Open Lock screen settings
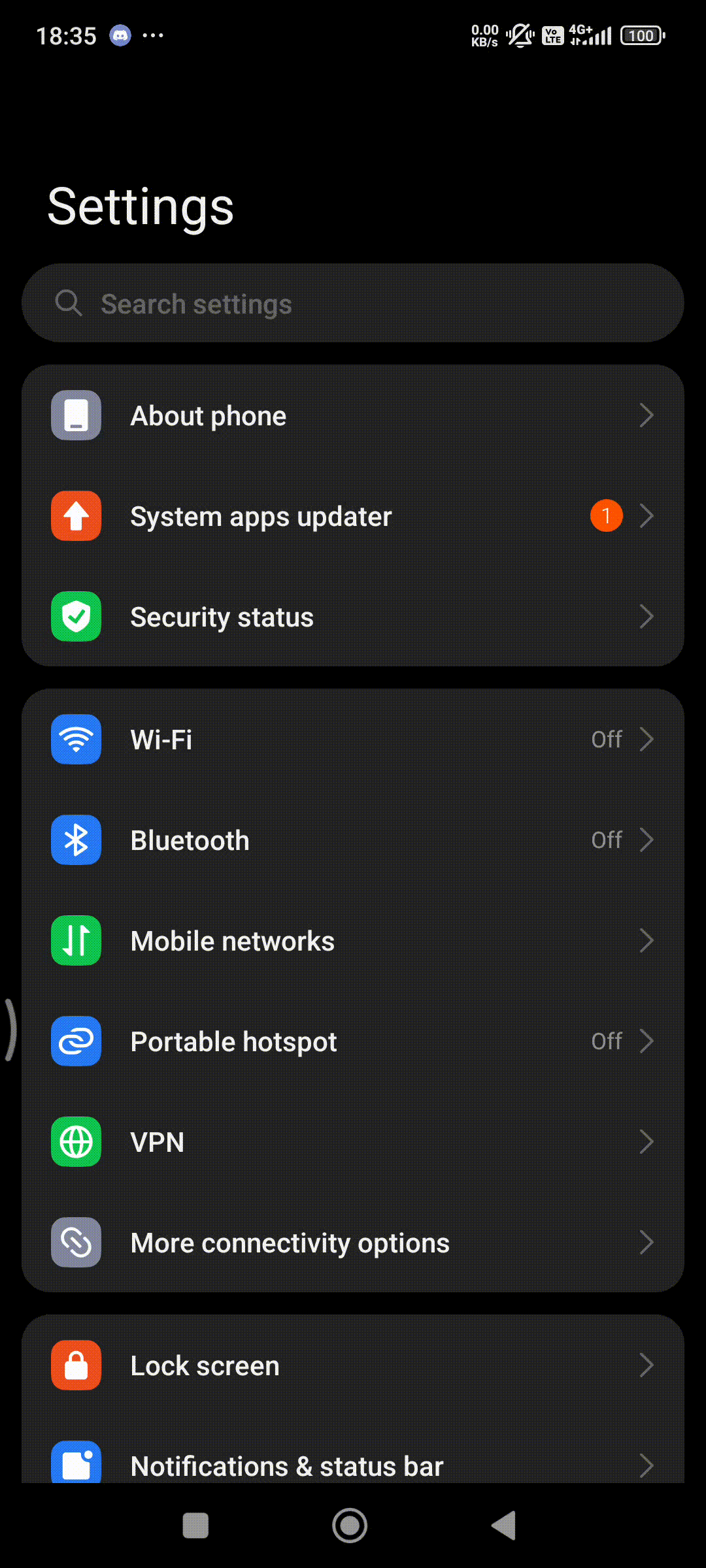706x1568 pixels. point(353,1365)
